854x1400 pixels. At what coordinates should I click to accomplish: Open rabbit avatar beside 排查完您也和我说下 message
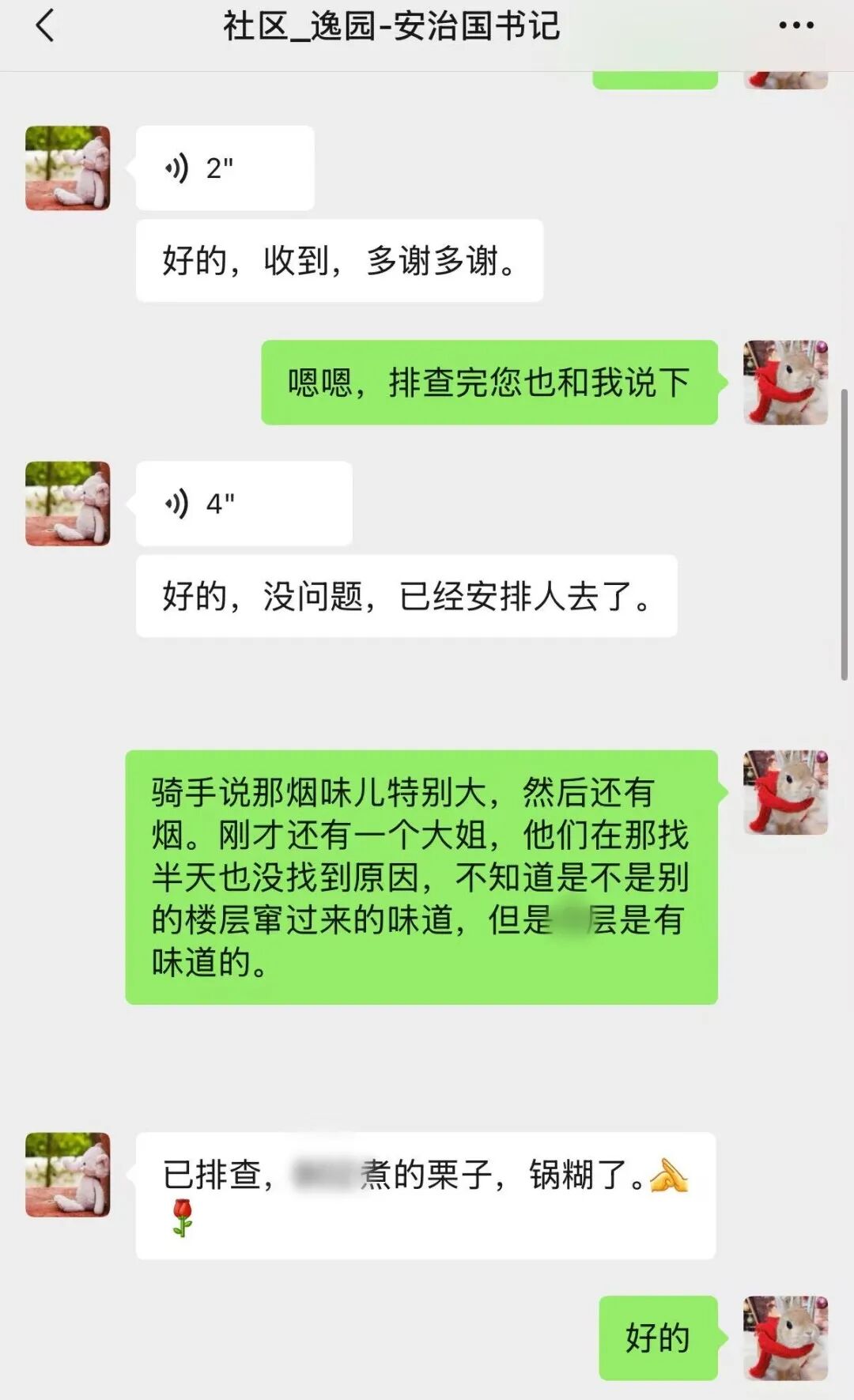[x=785, y=383]
